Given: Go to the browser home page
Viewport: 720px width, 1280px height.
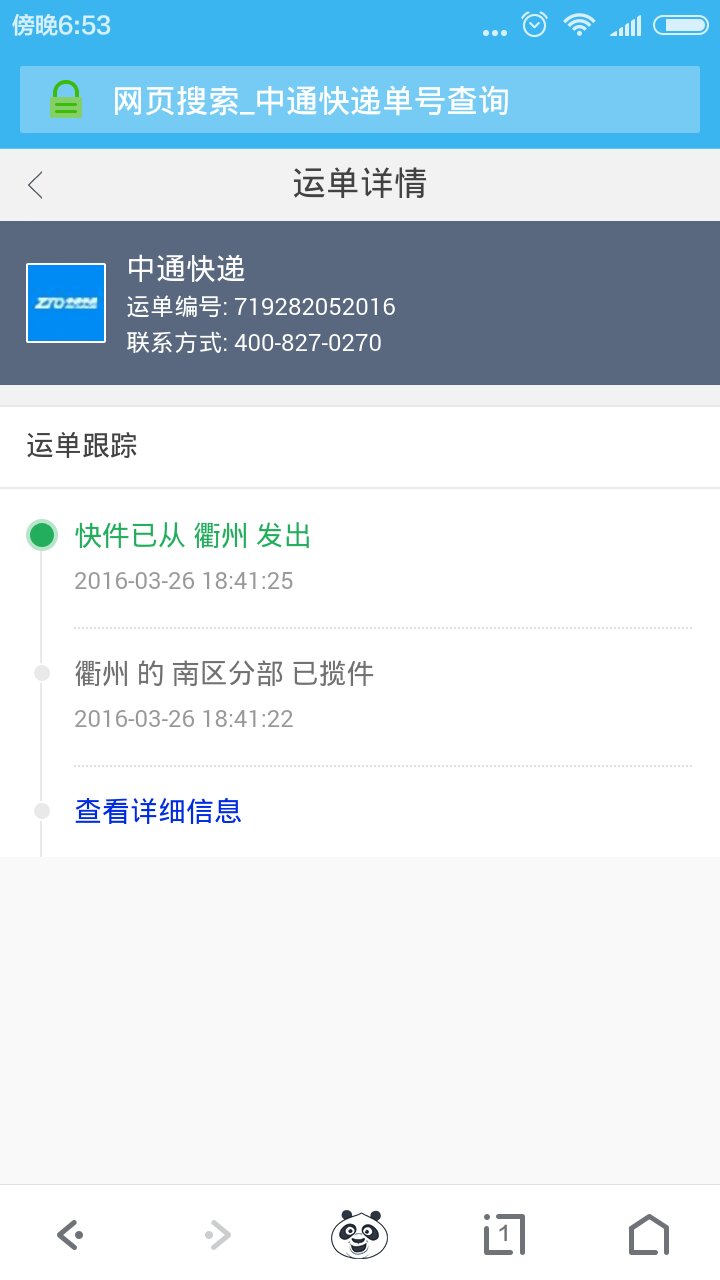Looking at the screenshot, I should 648,1235.
